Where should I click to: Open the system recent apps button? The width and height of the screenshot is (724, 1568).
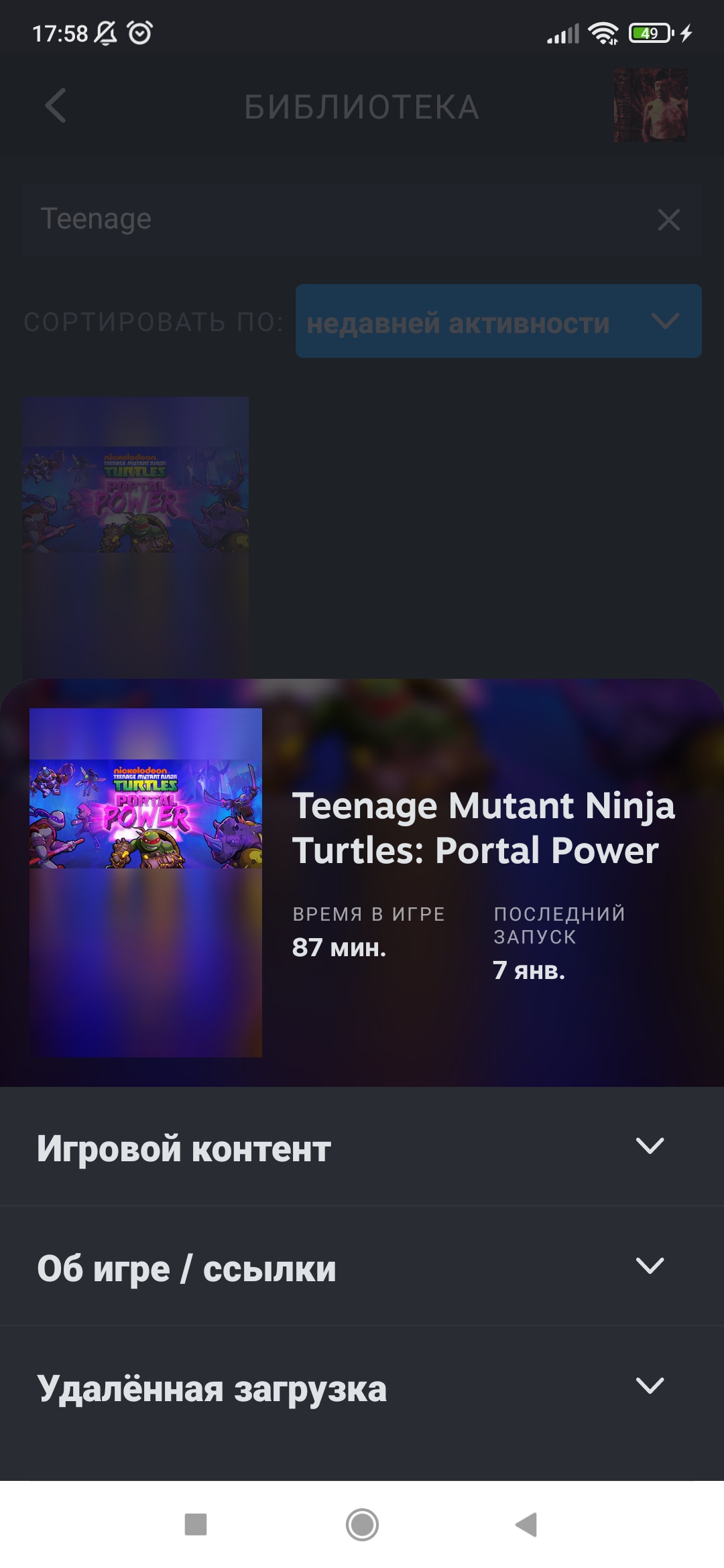coord(196,1524)
